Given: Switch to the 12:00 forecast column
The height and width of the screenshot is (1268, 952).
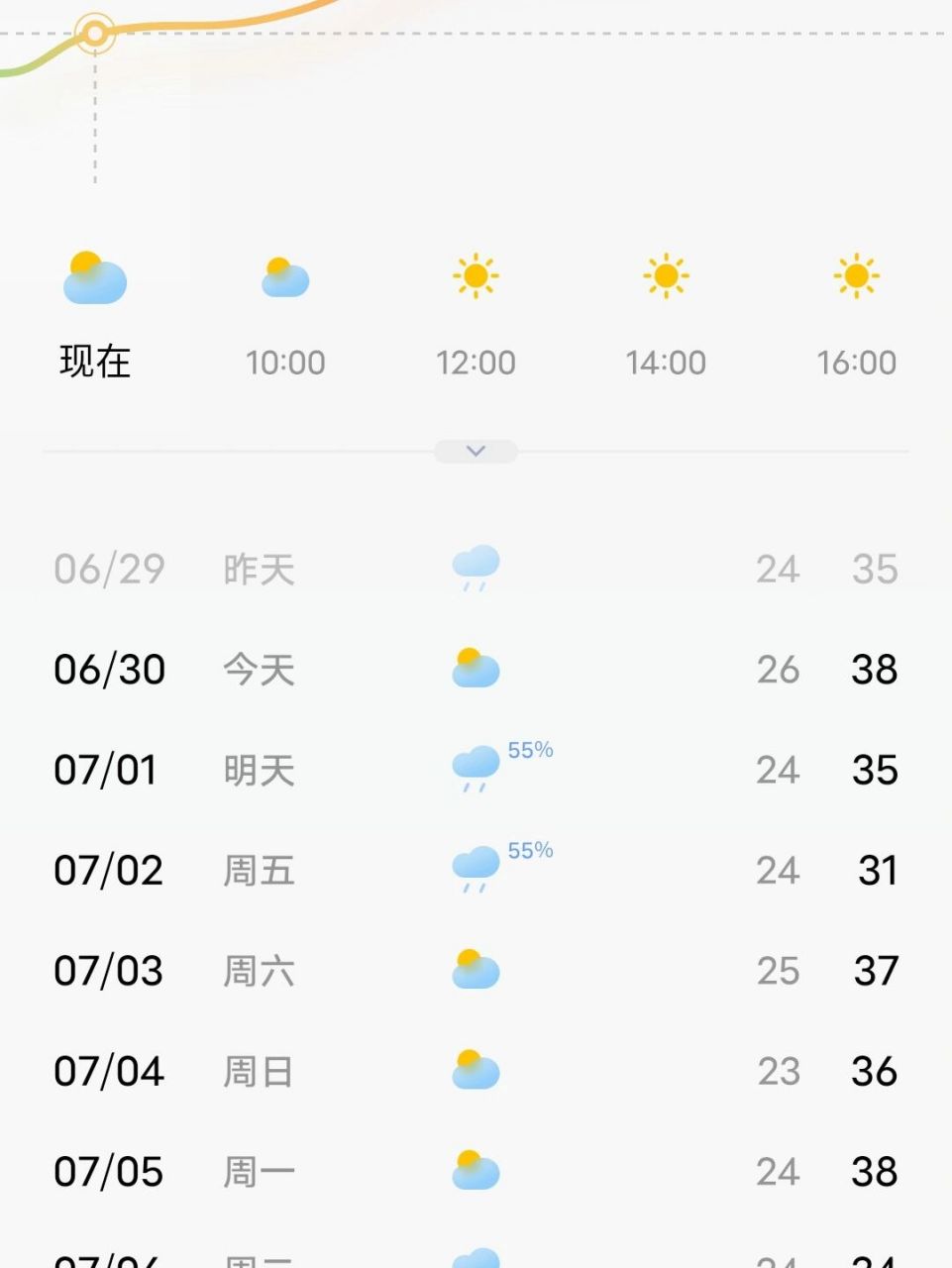Looking at the screenshot, I should 476,363.
